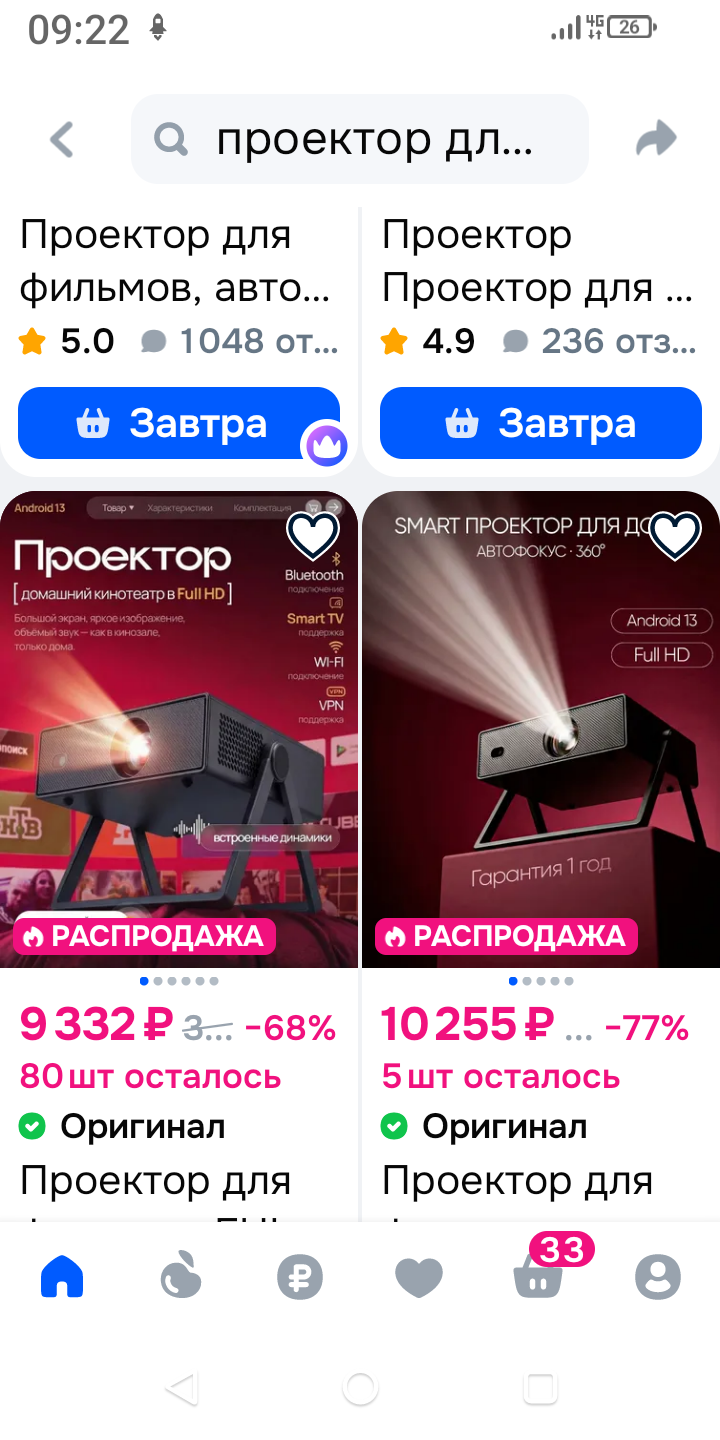Image resolution: width=720 pixels, height=1440 pixels.
Task: Go back using the top-left arrow
Action: coord(62,140)
